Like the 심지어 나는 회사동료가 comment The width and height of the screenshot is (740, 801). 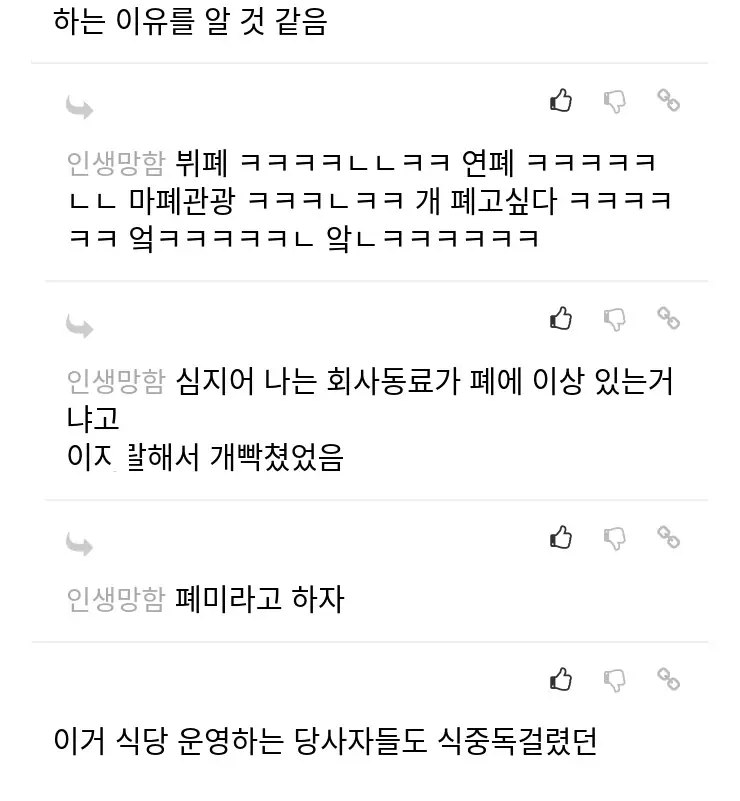coord(561,319)
